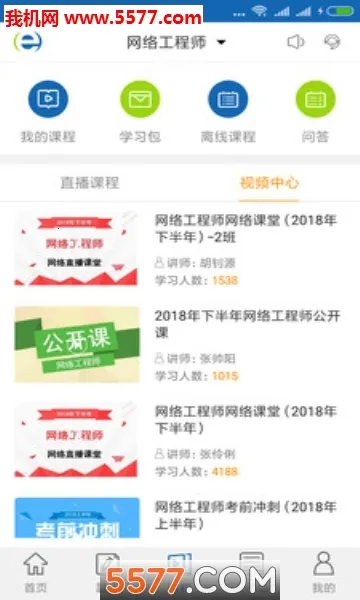Open 网络工程师网络课堂（2018年下半年）-2班 course

(x=180, y=249)
